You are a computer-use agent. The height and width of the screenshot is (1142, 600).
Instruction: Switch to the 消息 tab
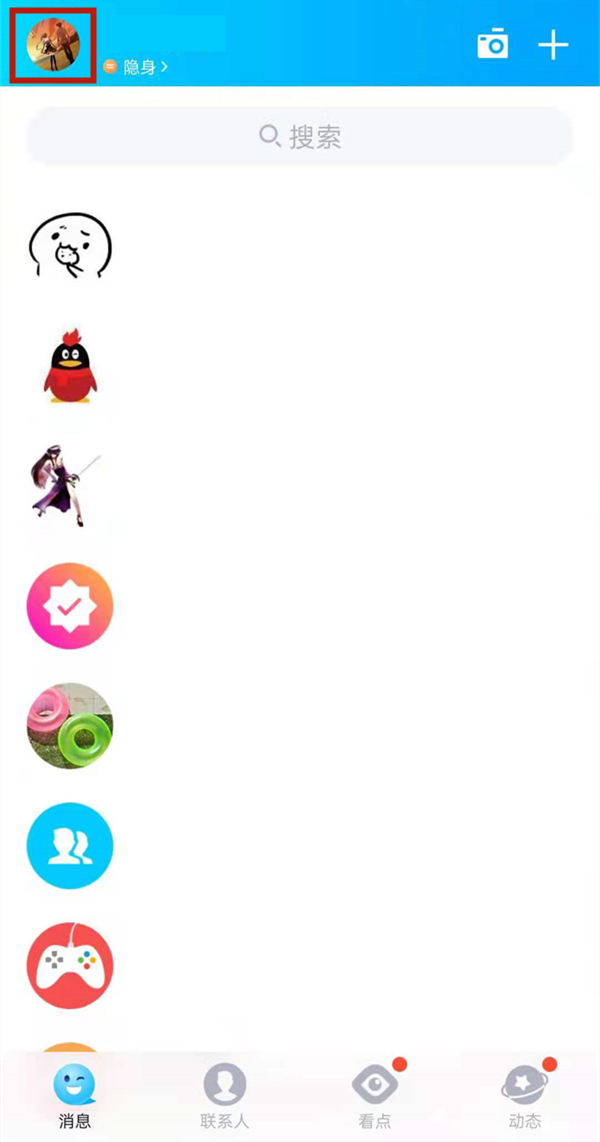coord(75,1096)
